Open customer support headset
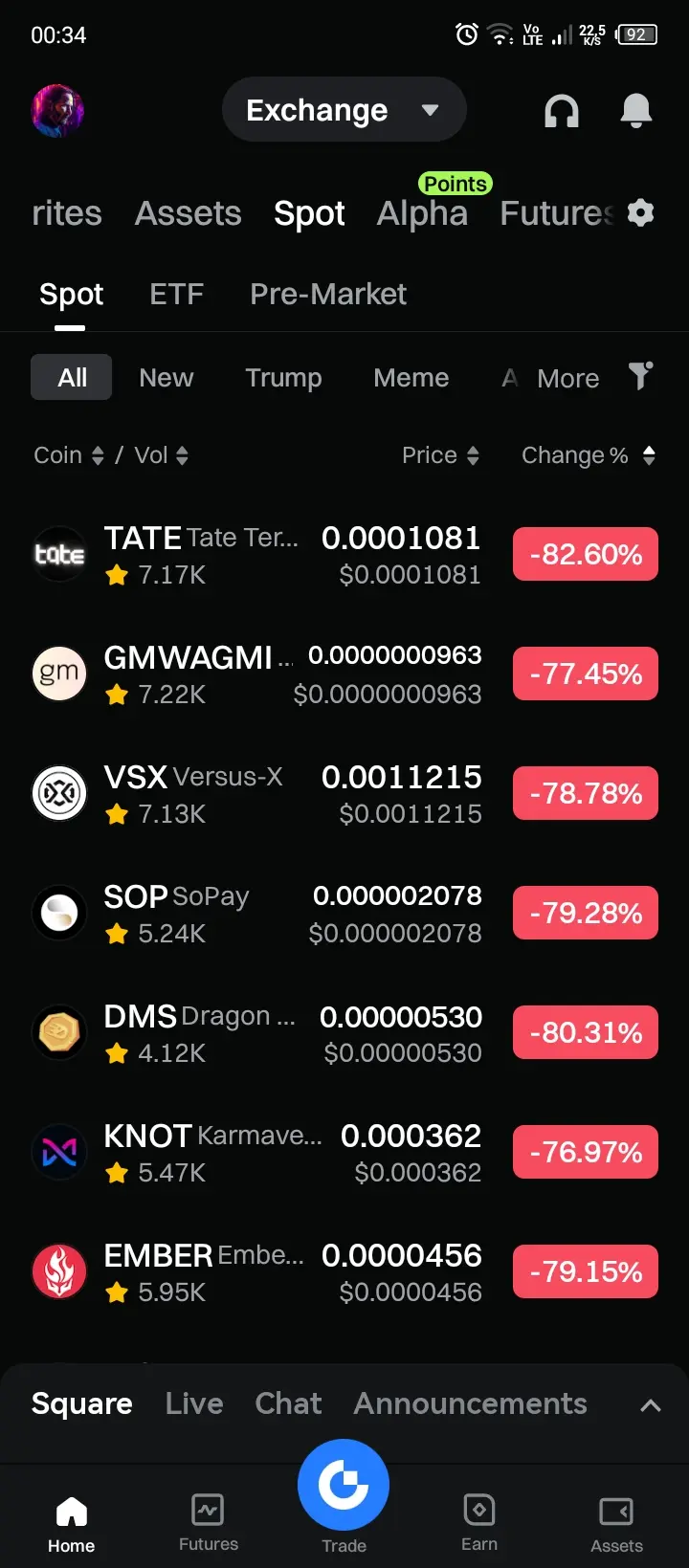This screenshot has height=1568, width=689. coord(562,111)
